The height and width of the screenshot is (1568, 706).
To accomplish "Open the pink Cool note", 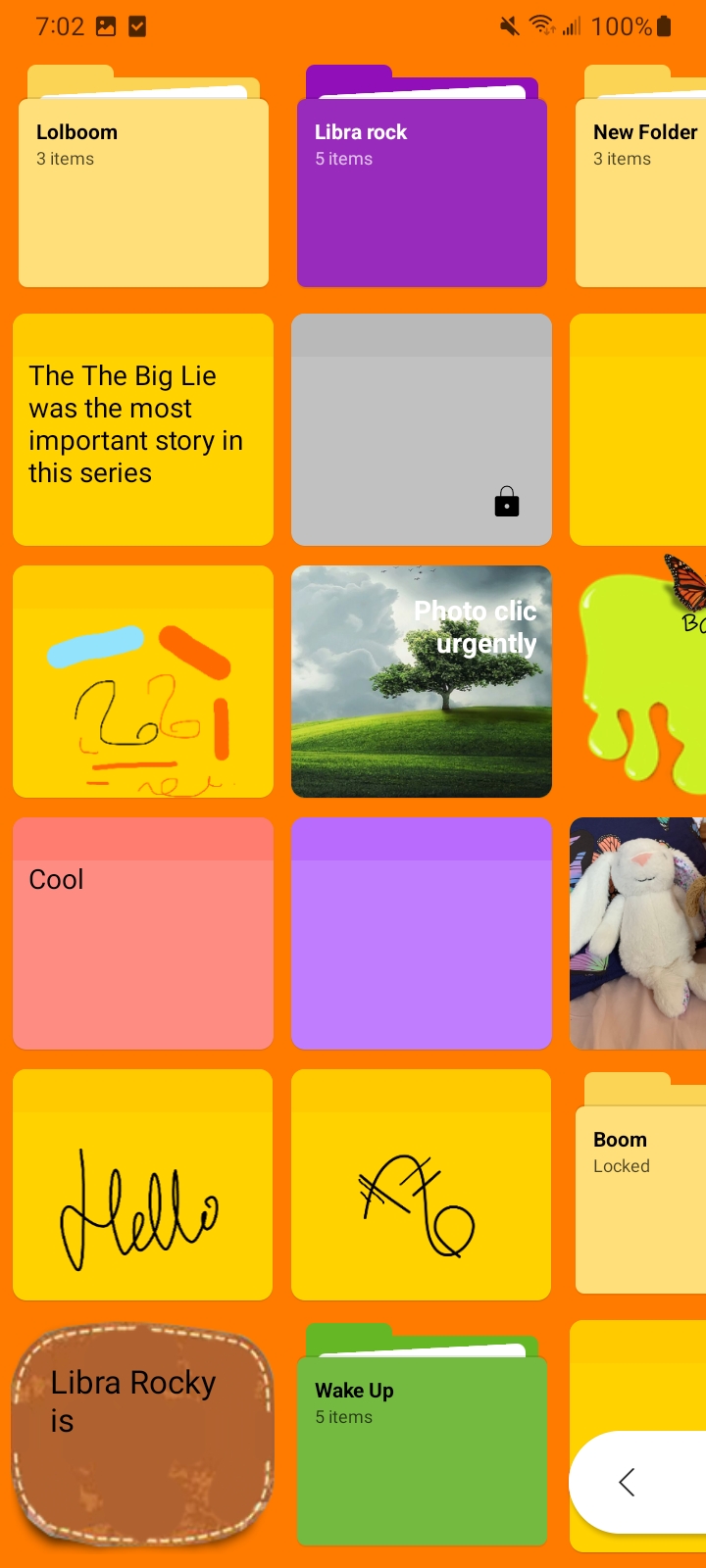I will pos(143,933).
